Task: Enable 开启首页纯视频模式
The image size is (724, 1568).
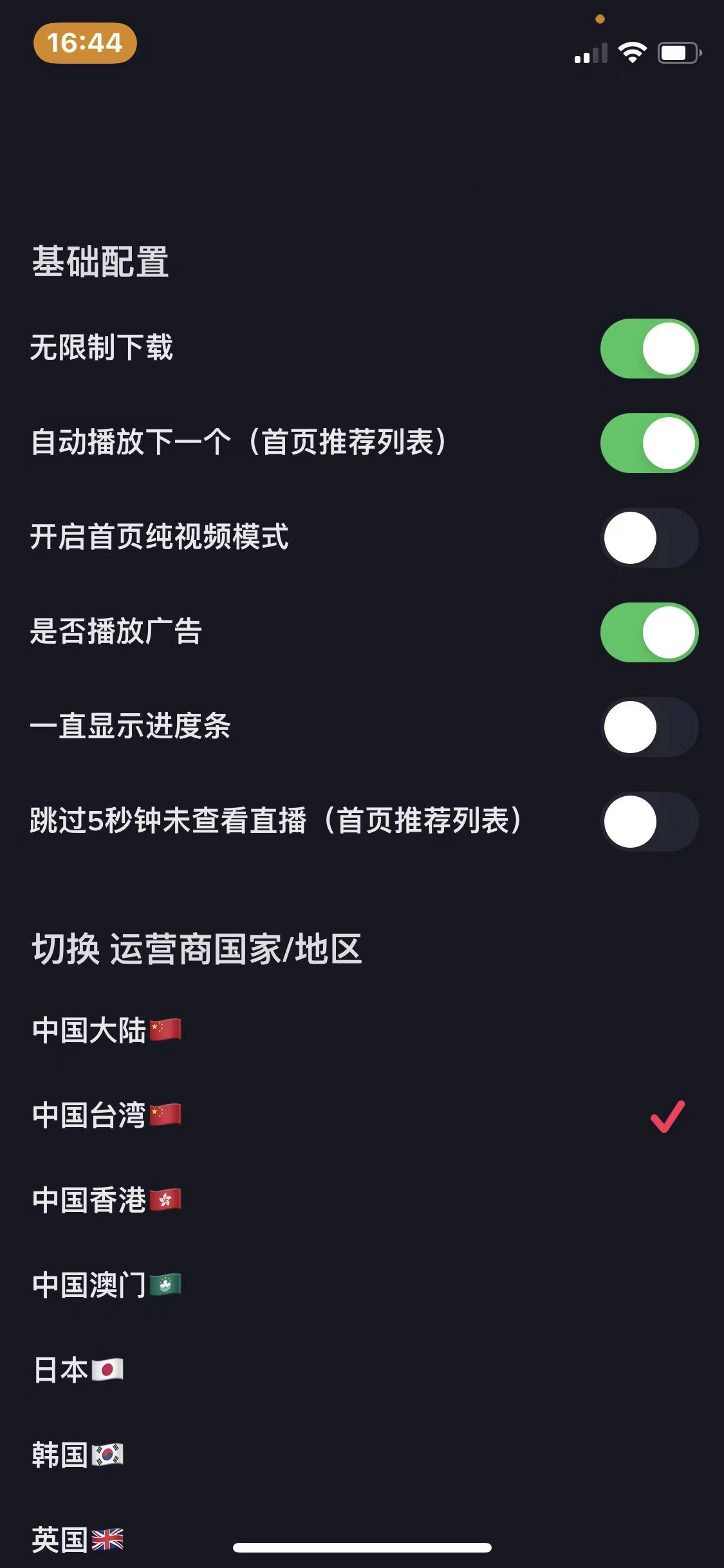Action: pos(649,537)
